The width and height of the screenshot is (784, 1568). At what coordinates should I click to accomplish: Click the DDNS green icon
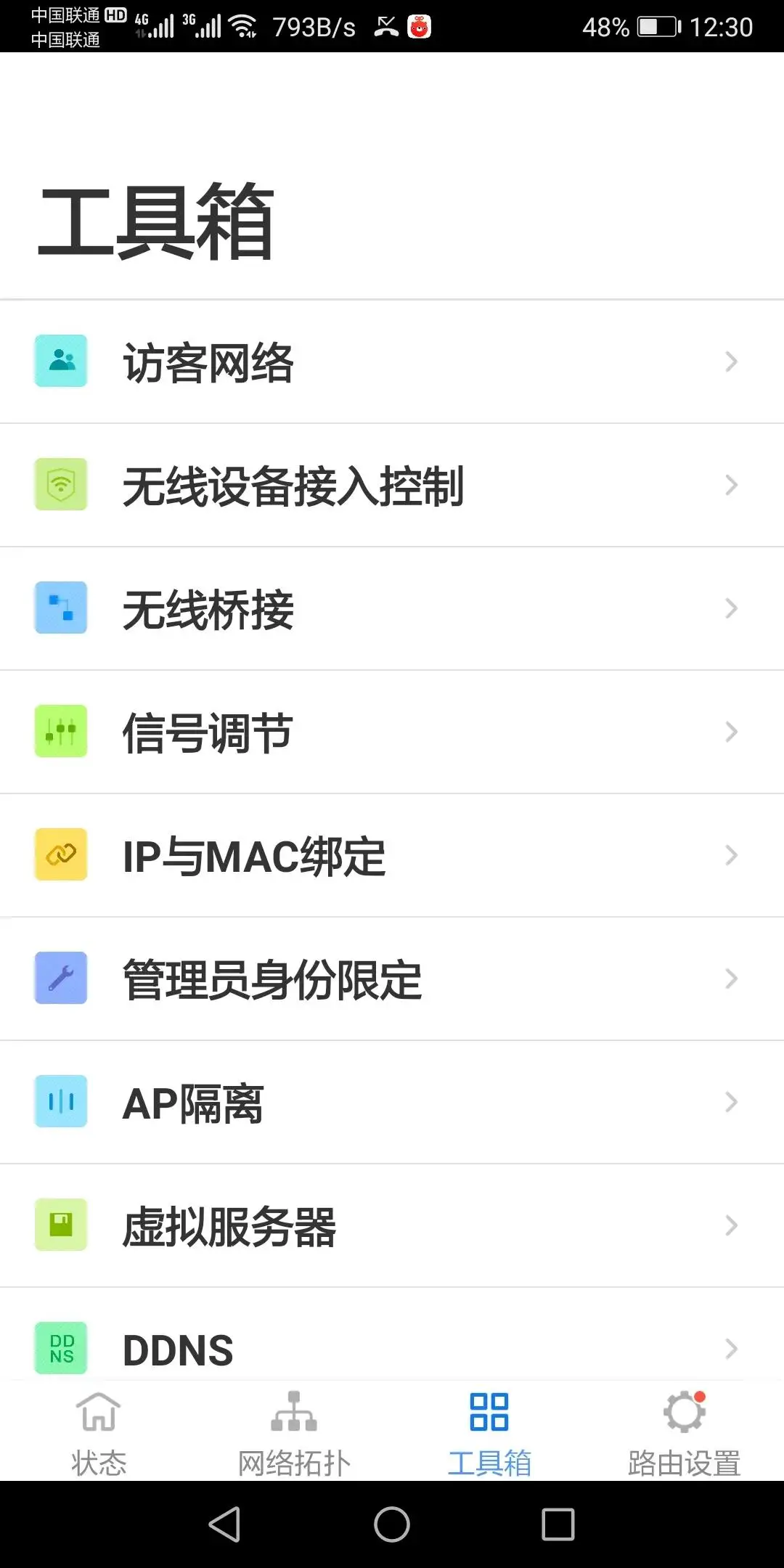(60, 1348)
